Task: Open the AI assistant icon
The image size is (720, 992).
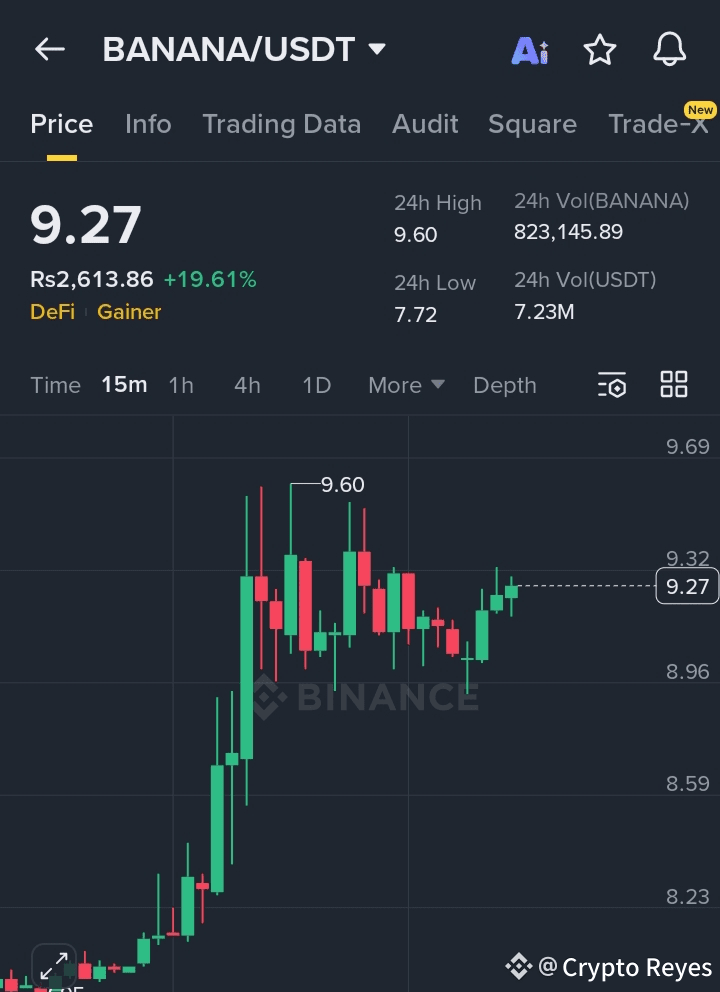Action: click(x=529, y=50)
